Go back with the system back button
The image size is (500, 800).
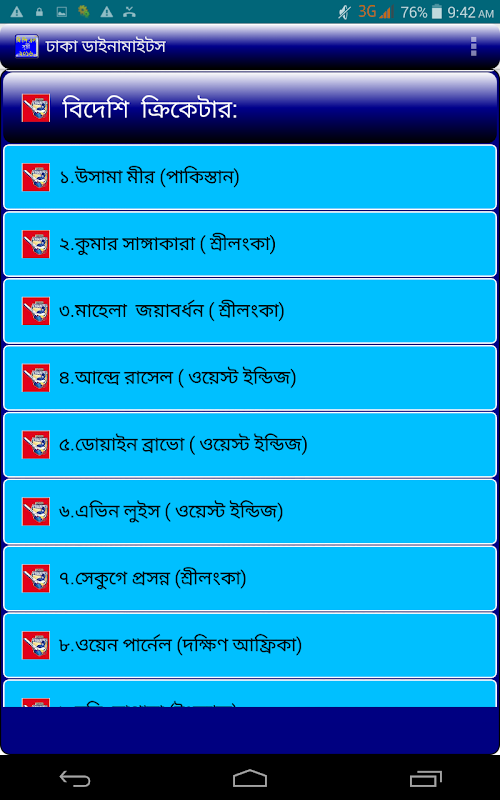coord(75,779)
